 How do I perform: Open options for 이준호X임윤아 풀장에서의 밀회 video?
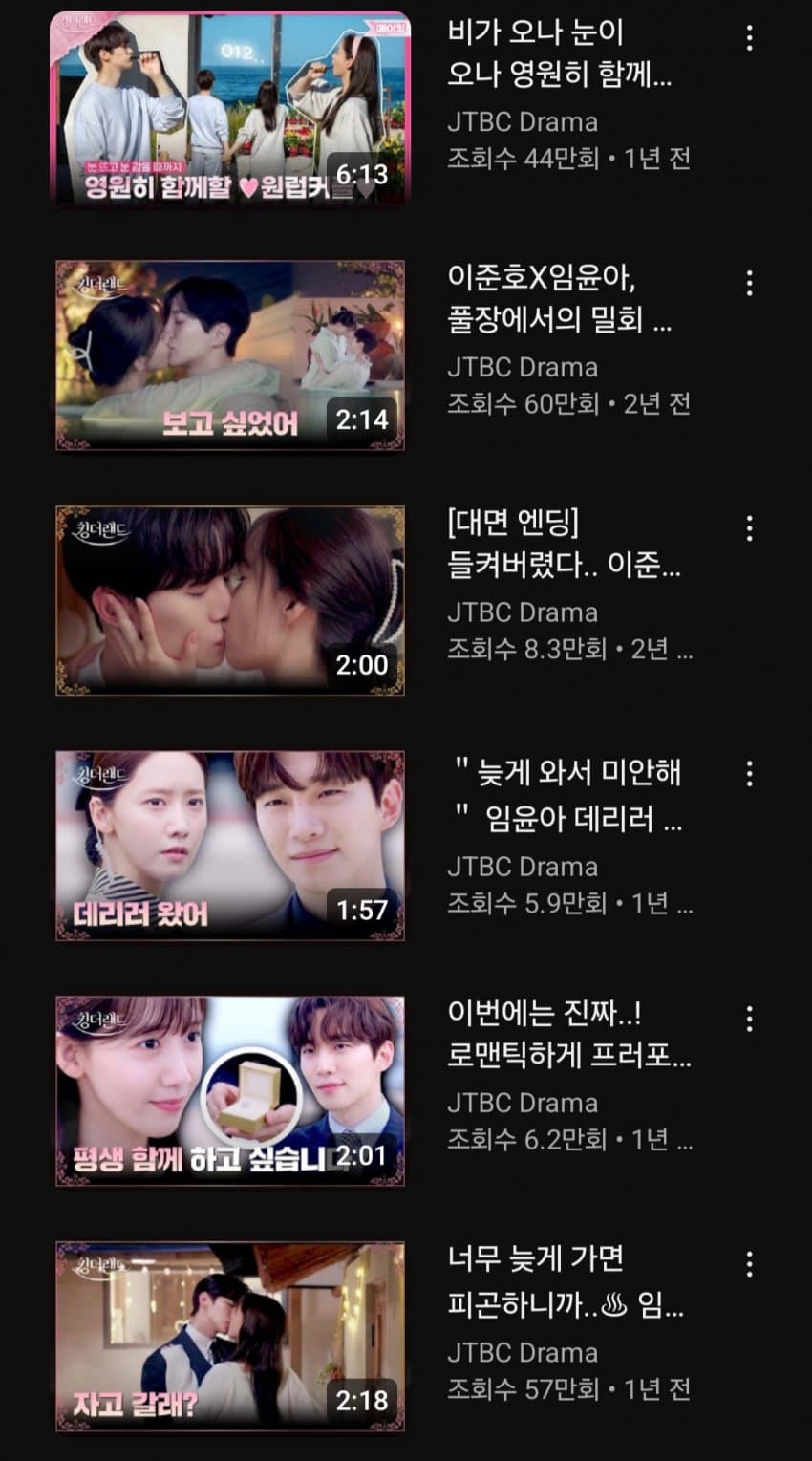point(749,283)
